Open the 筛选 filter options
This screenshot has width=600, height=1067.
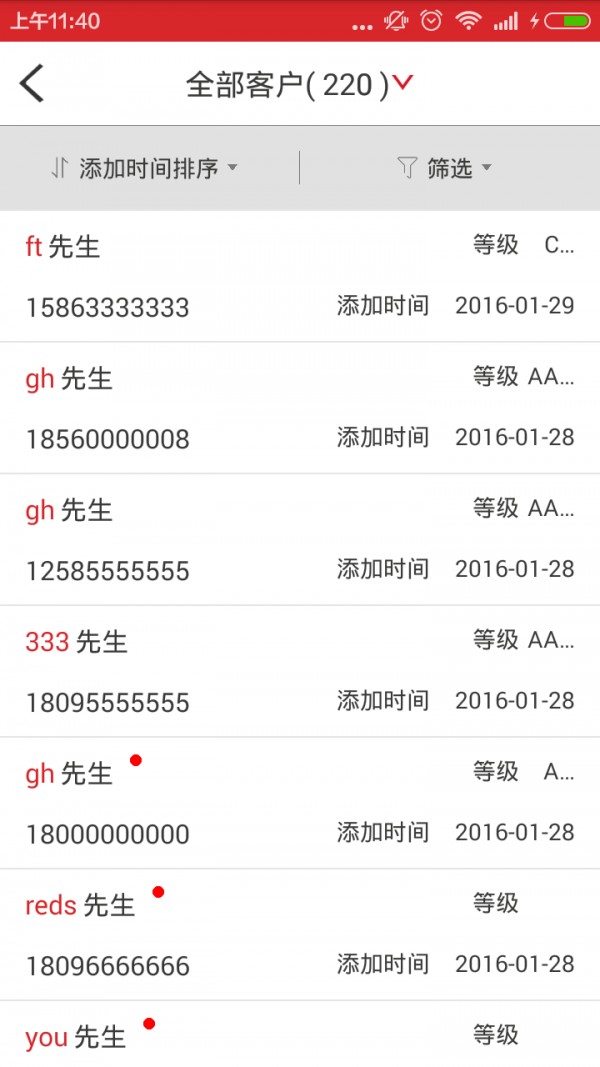(445, 168)
